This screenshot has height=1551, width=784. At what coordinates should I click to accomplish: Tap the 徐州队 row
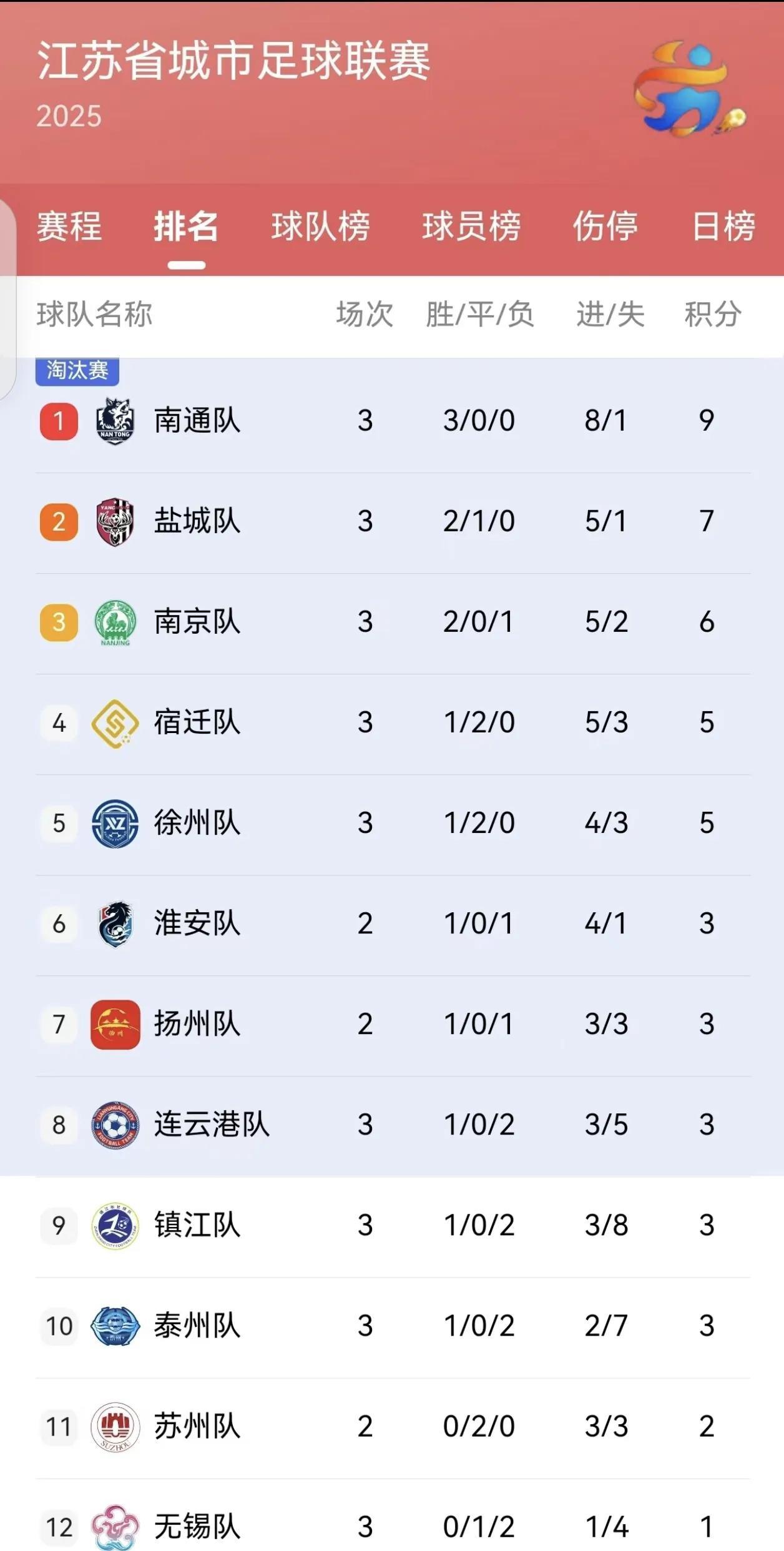click(x=197, y=823)
